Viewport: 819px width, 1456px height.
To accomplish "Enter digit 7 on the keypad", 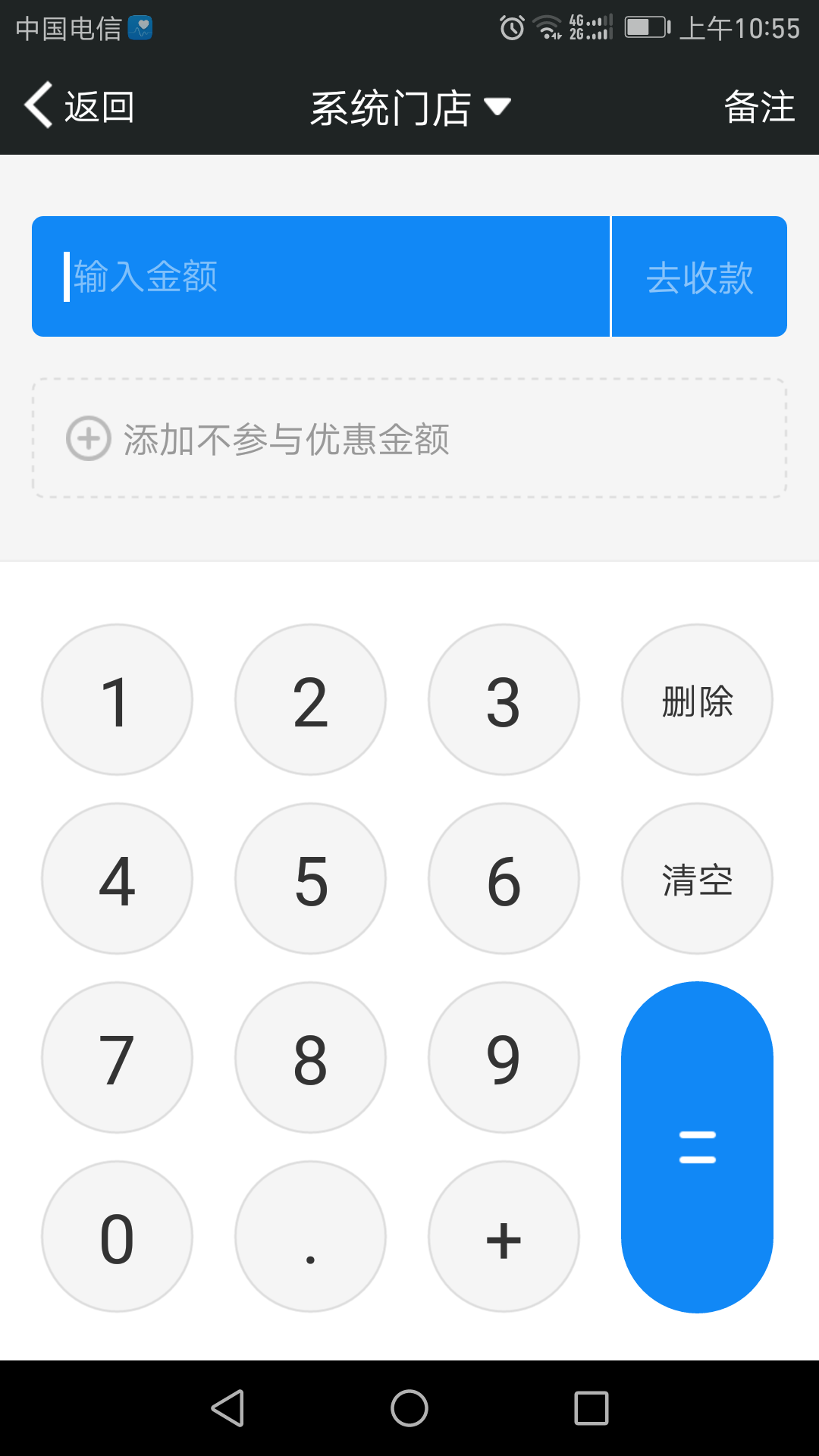I will pyautogui.click(x=117, y=1057).
